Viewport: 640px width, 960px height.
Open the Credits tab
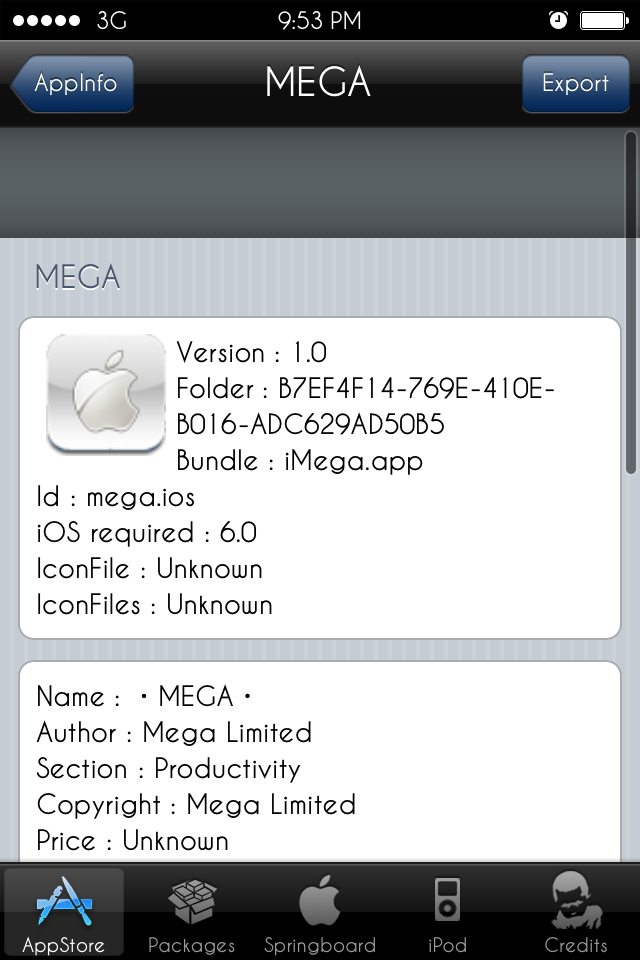(x=576, y=912)
